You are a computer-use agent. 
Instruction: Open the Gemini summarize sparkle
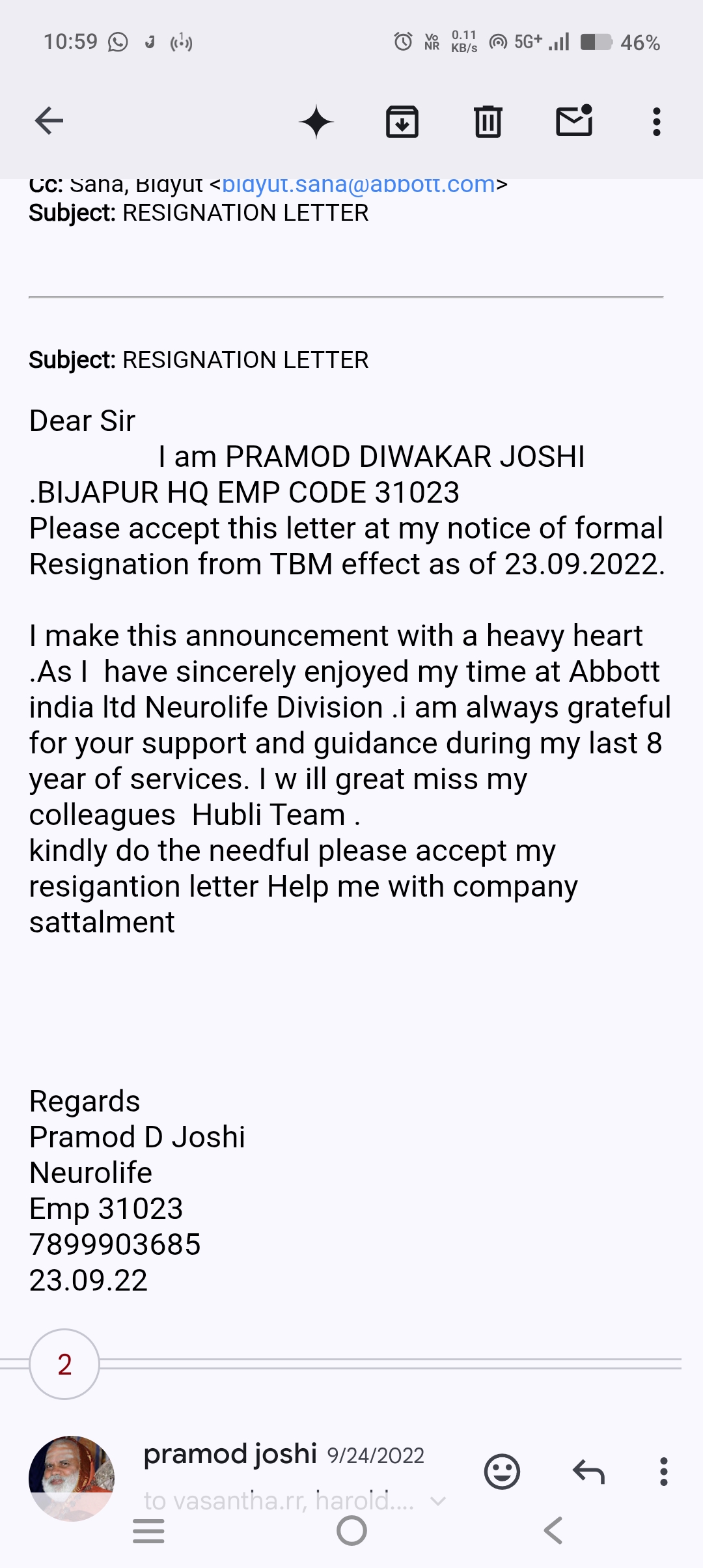(316, 122)
